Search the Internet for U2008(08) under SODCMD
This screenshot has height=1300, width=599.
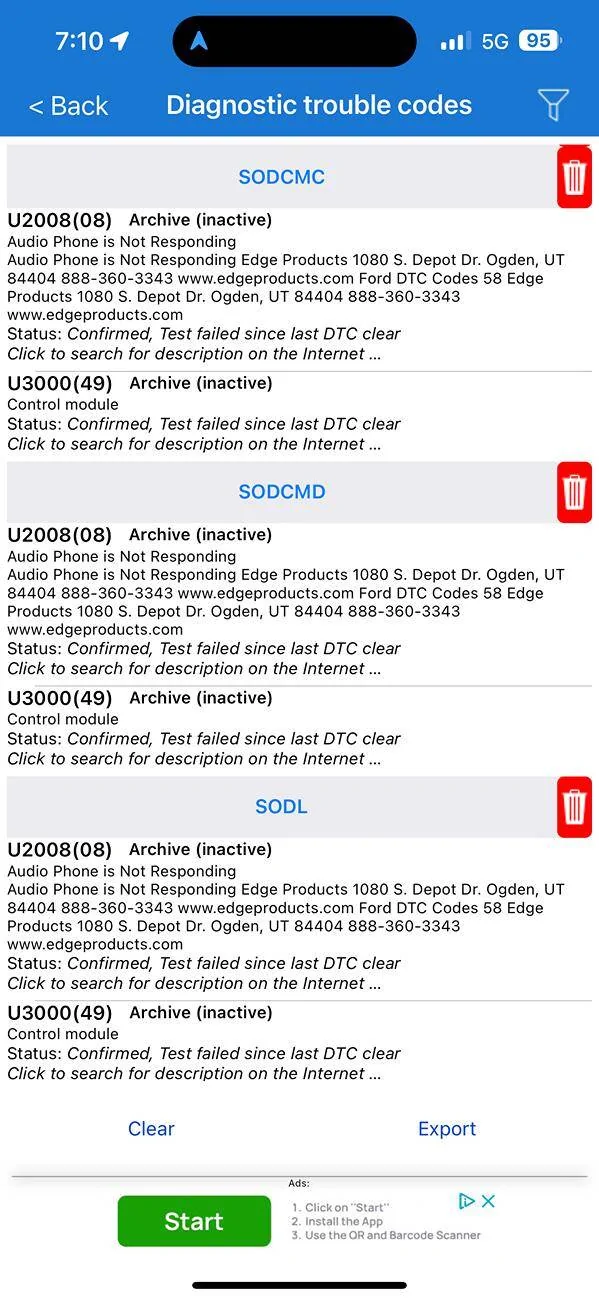(x=194, y=668)
